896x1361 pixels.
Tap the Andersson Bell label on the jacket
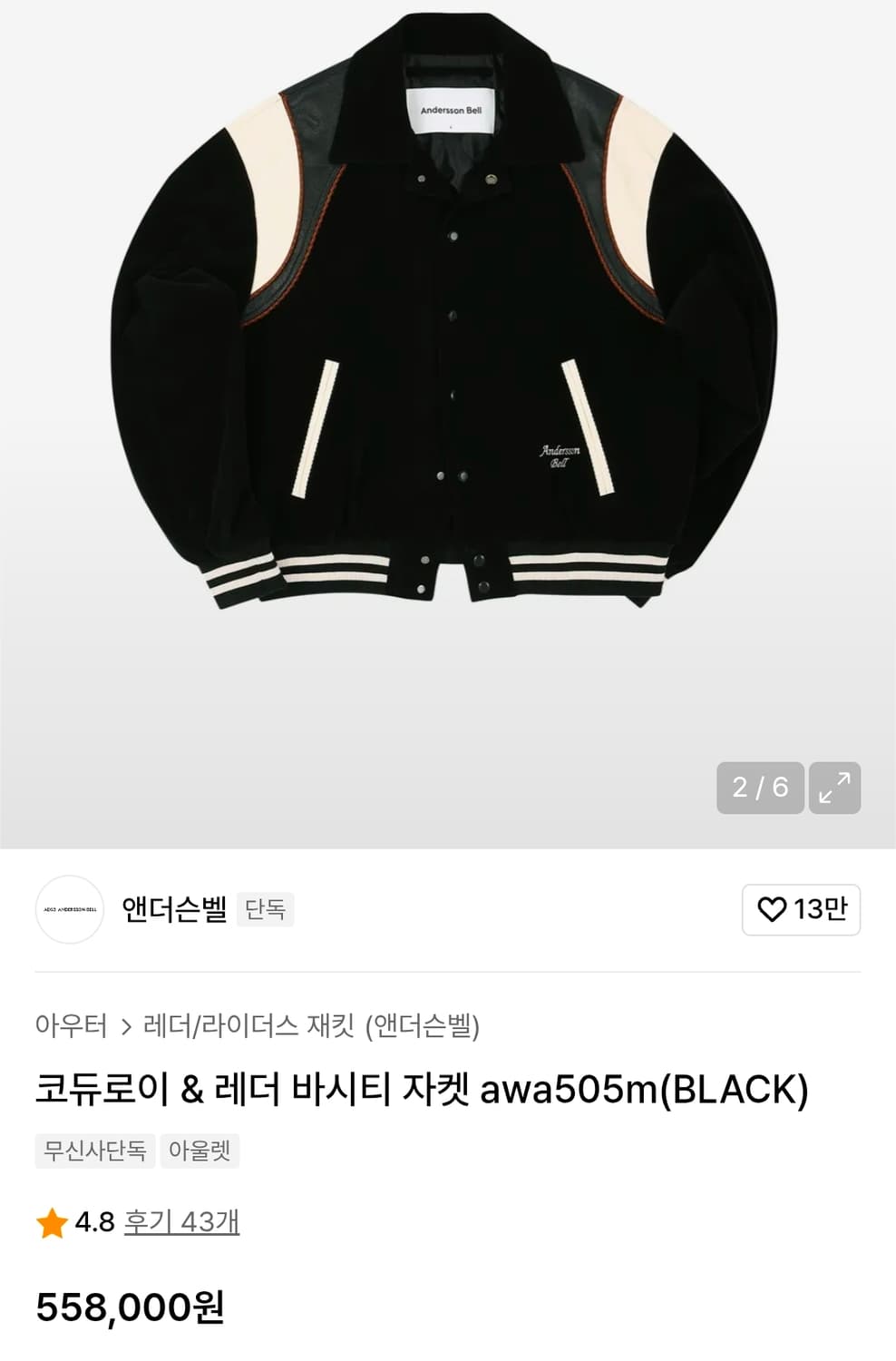point(452,111)
